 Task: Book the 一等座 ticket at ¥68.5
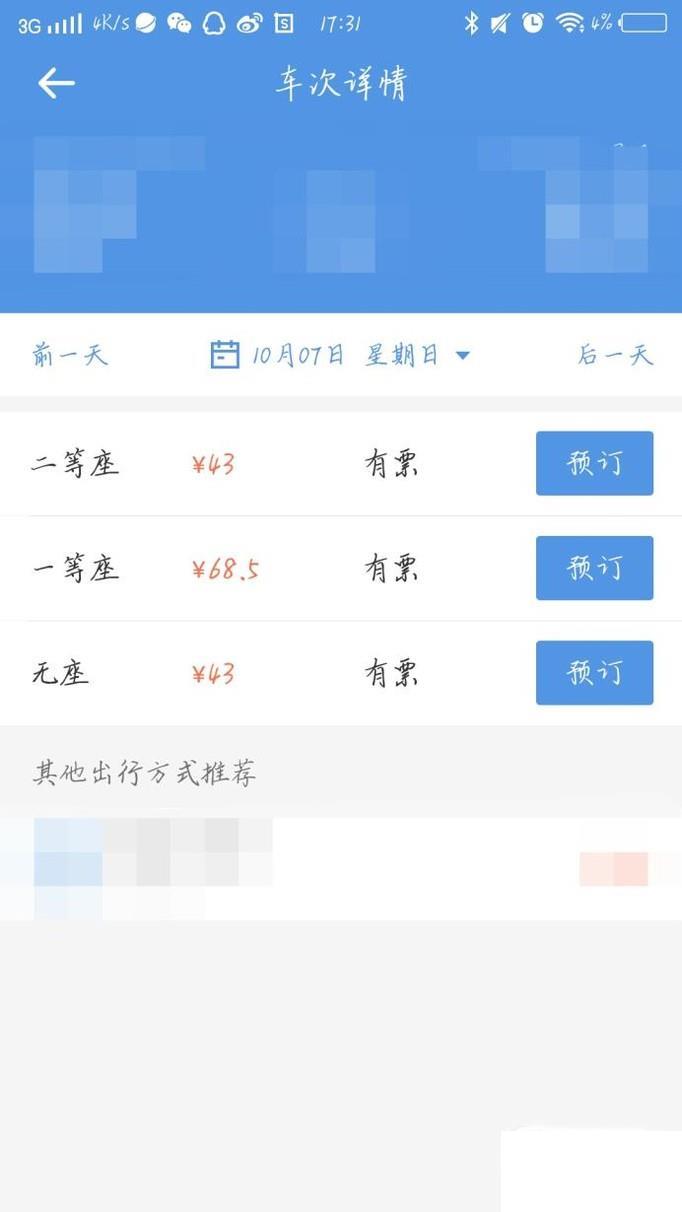point(594,568)
